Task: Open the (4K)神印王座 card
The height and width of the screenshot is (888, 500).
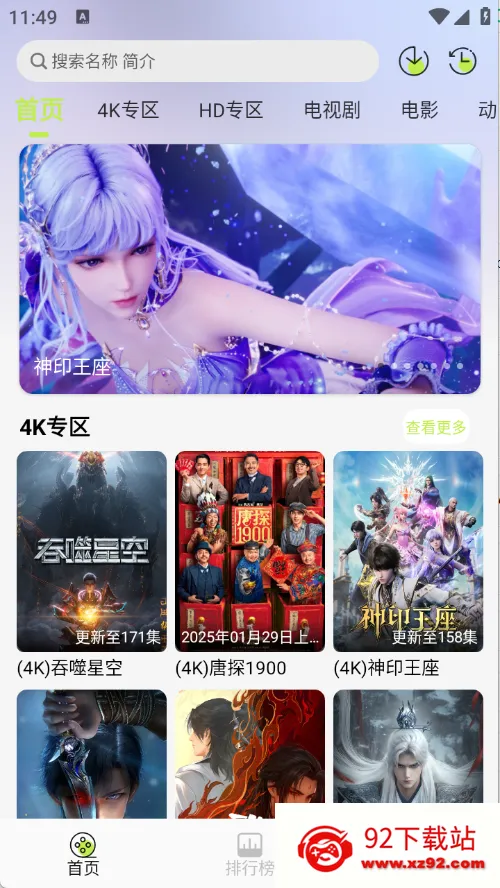Action: pos(408,565)
